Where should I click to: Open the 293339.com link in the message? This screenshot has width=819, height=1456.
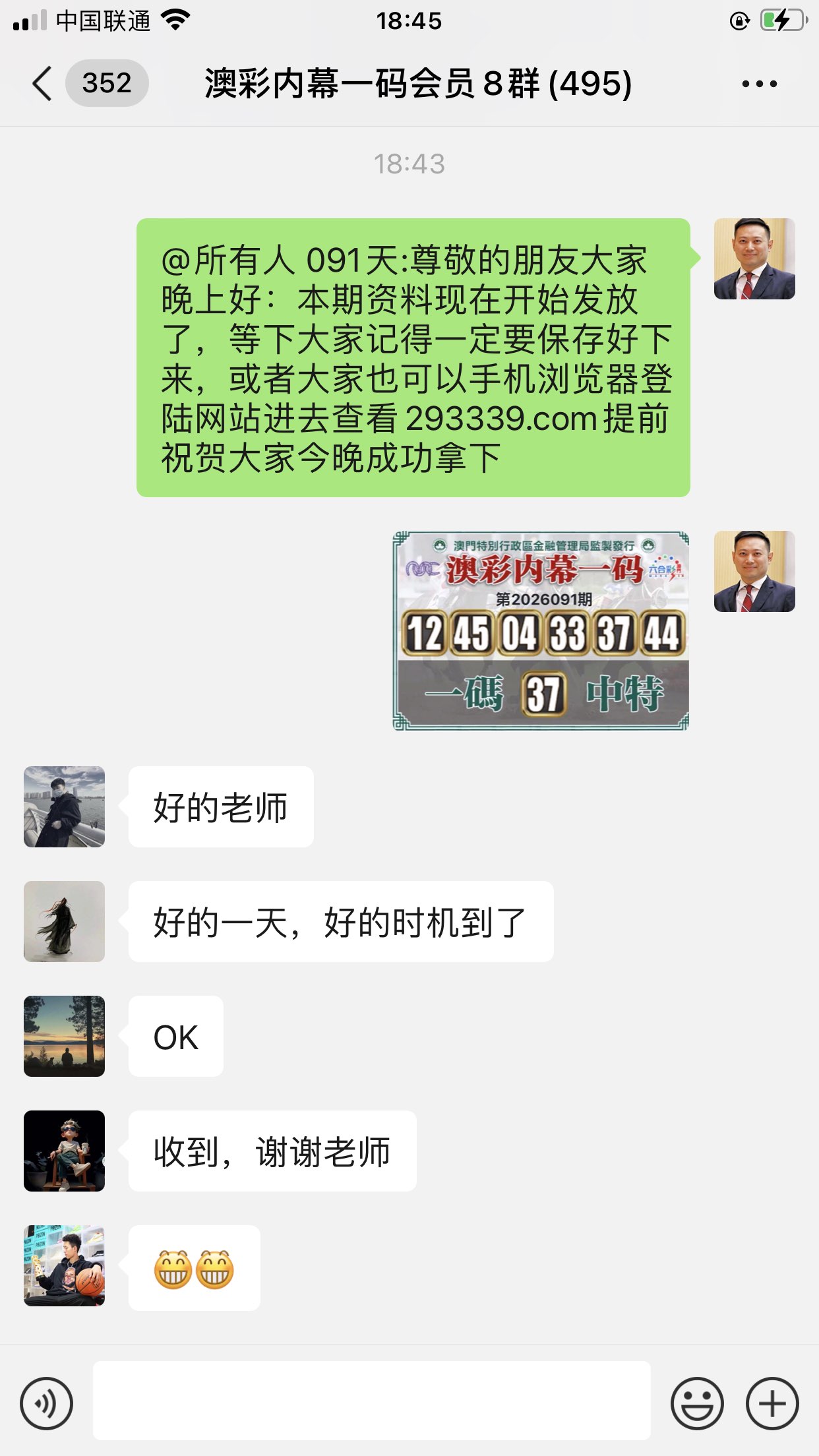[501, 419]
